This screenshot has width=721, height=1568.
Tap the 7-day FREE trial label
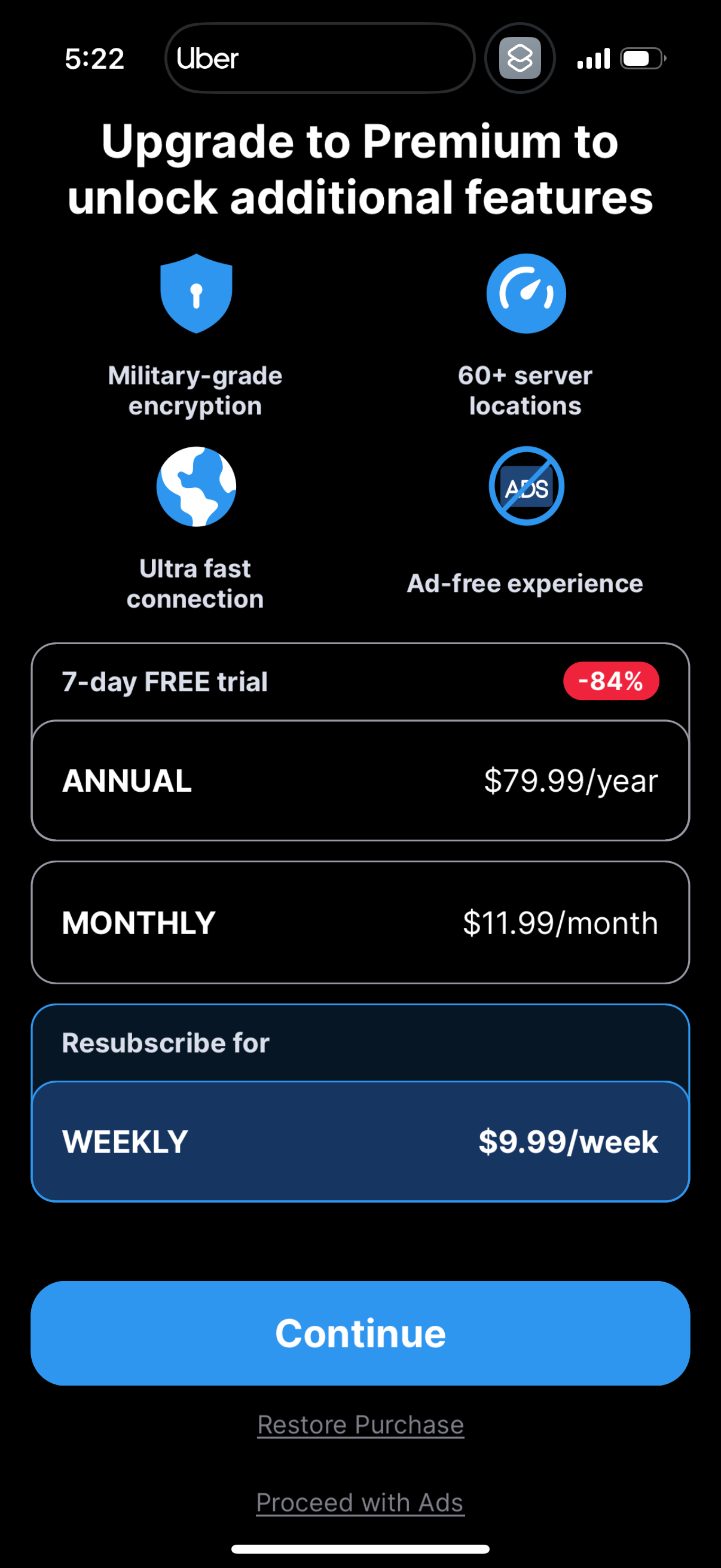164,681
